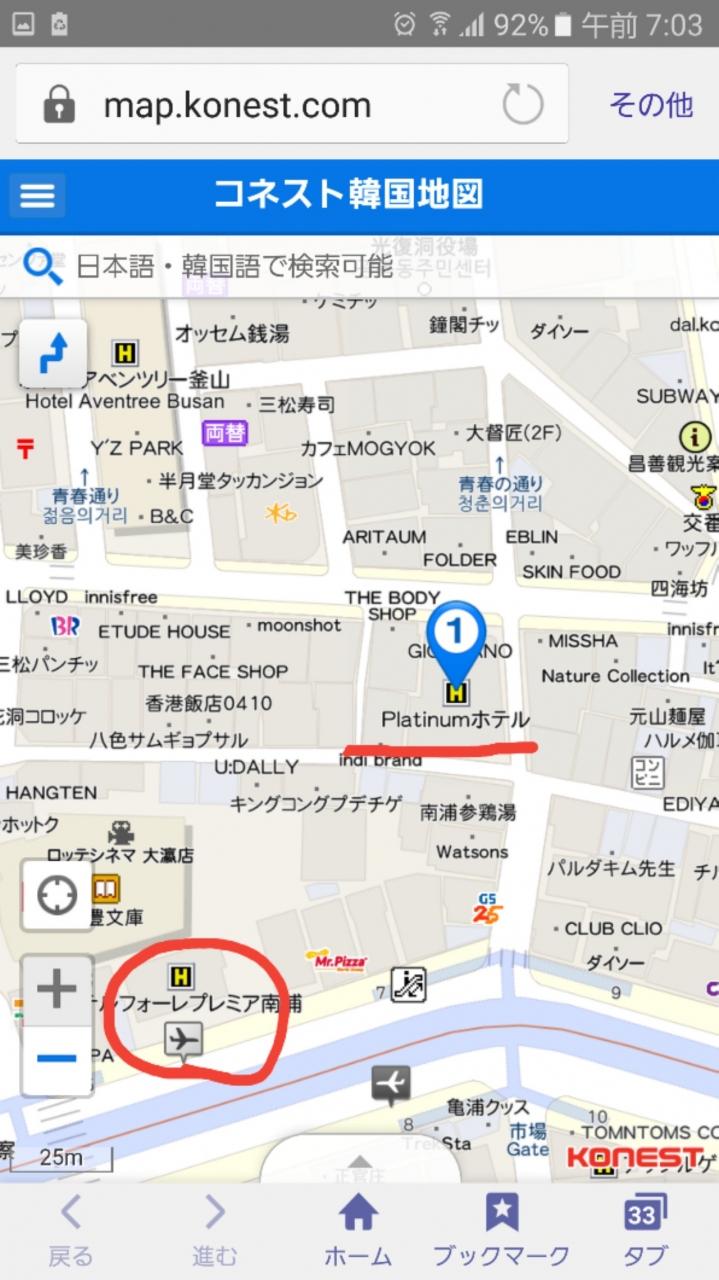The height and width of the screenshot is (1280, 719).
Task: Tap the 両替 currency exchange marker
Action: 225,433
